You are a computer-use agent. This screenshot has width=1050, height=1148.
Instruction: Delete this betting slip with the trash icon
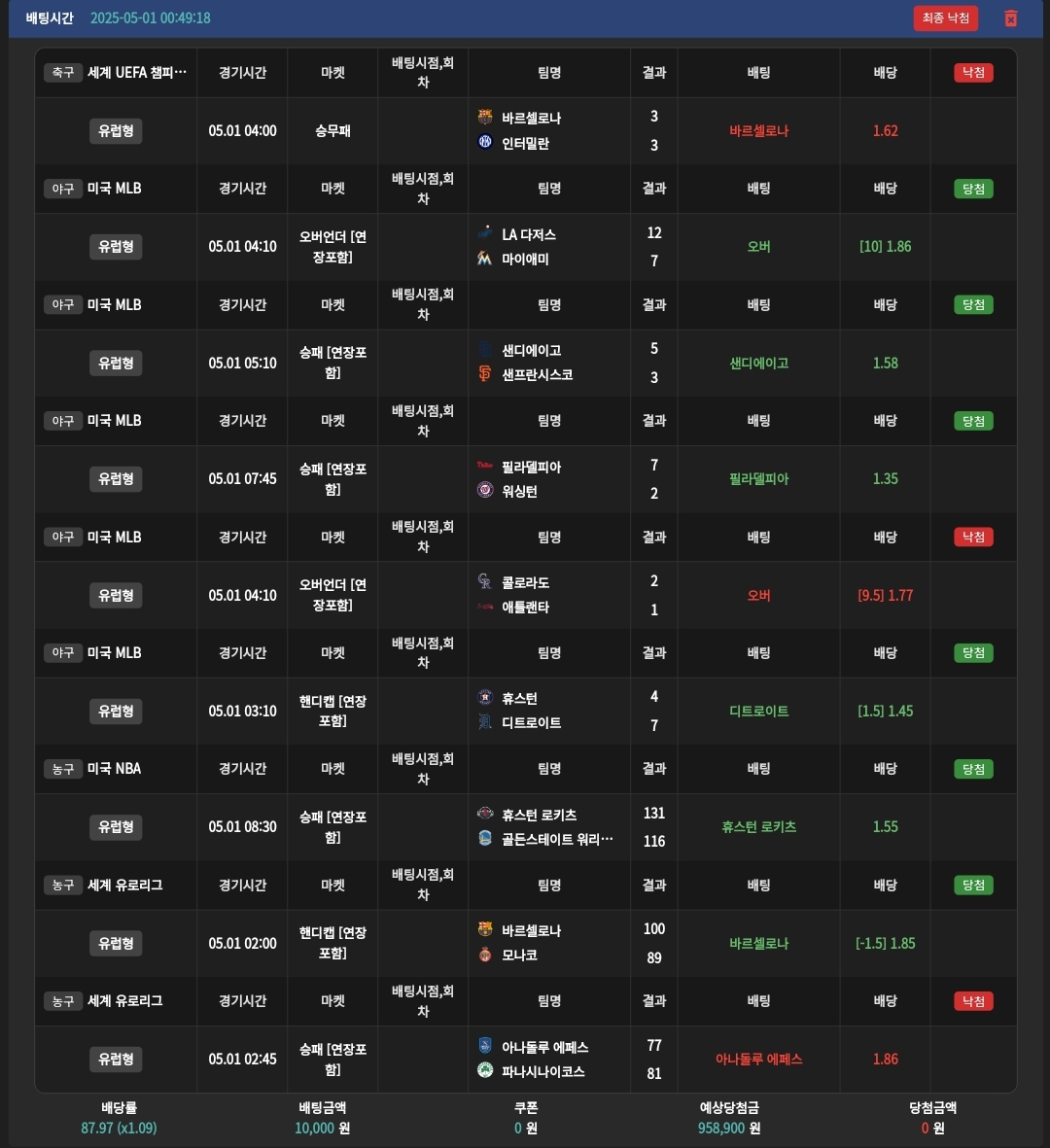pos(1010,18)
